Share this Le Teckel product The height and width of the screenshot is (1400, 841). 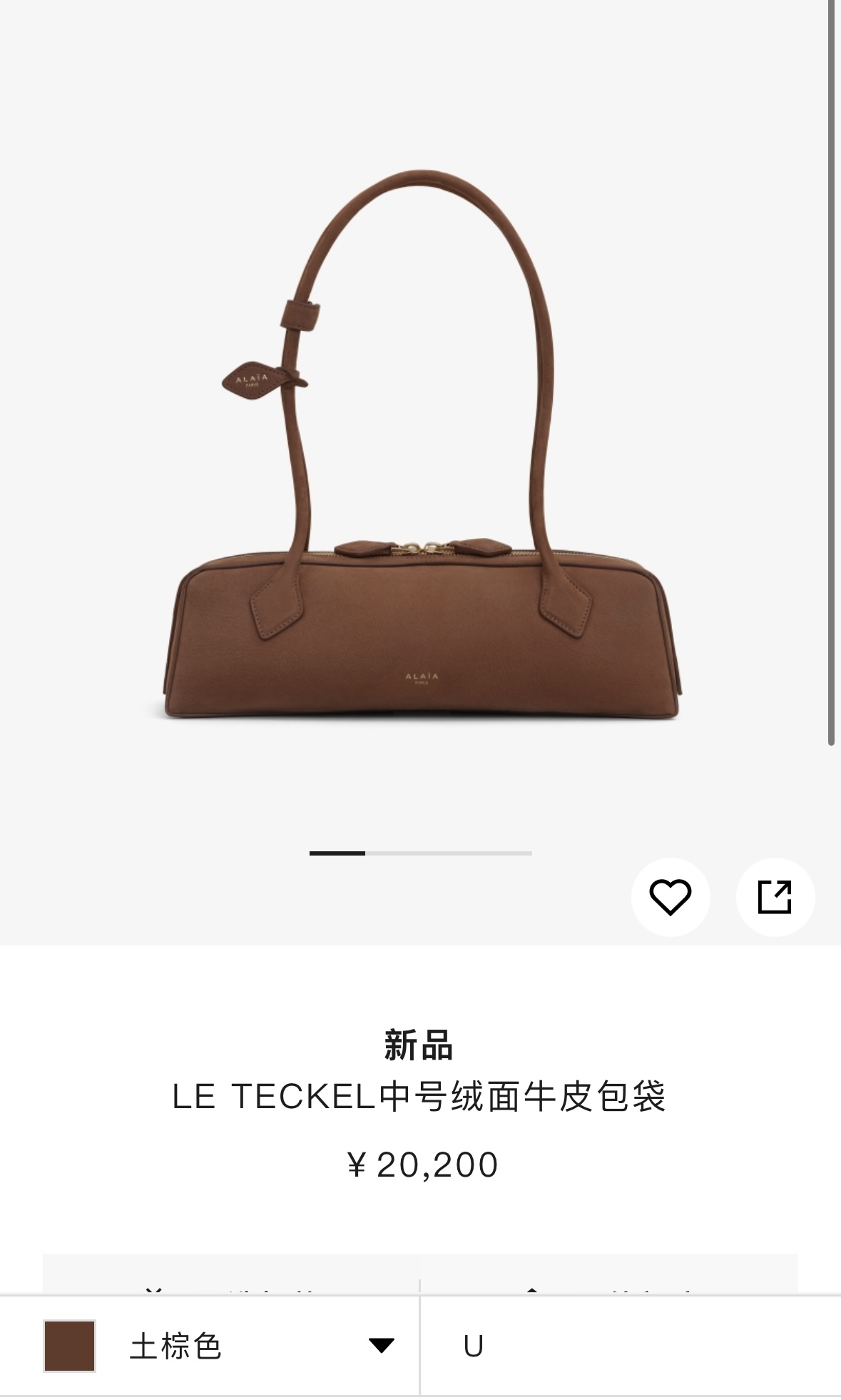[x=775, y=897]
